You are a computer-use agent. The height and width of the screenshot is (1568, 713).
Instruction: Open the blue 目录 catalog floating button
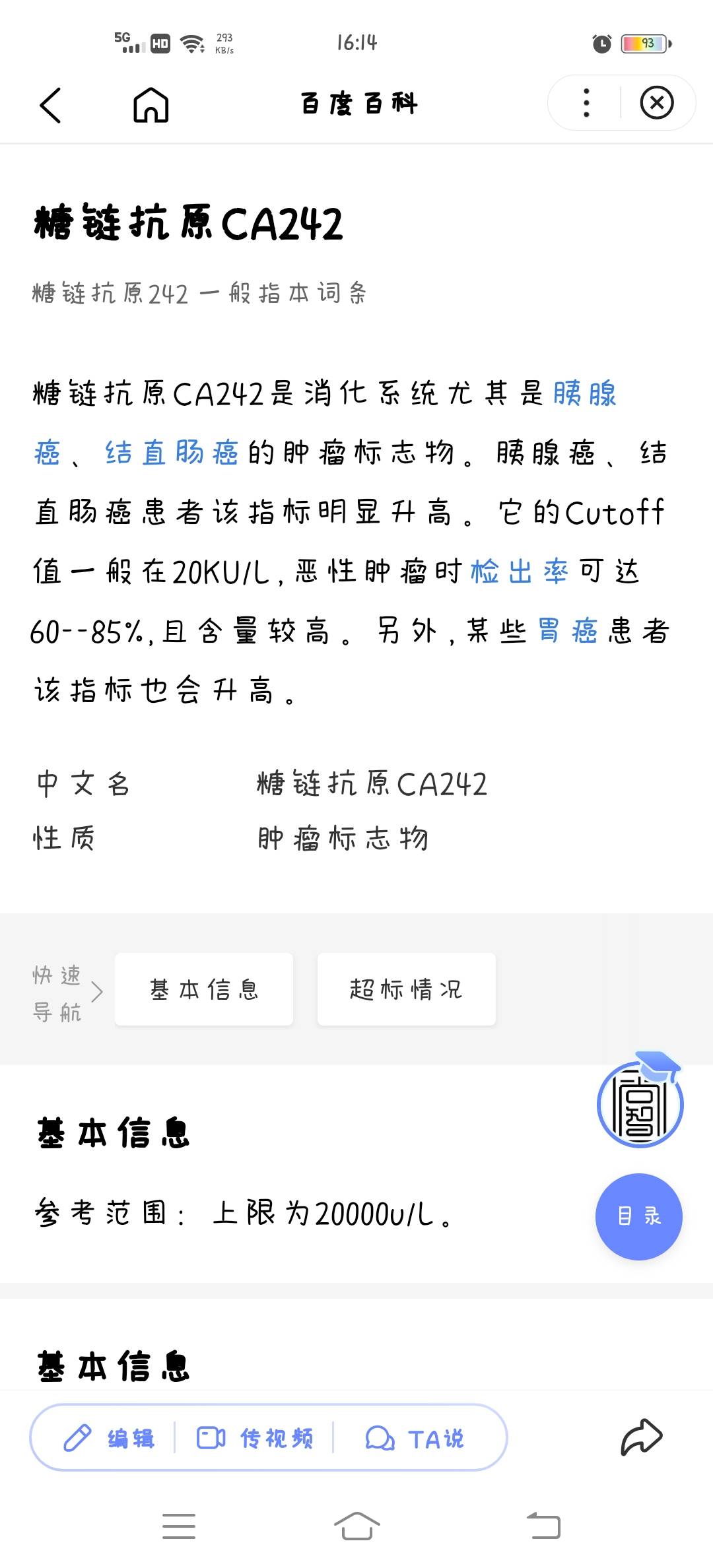click(x=638, y=1216)
